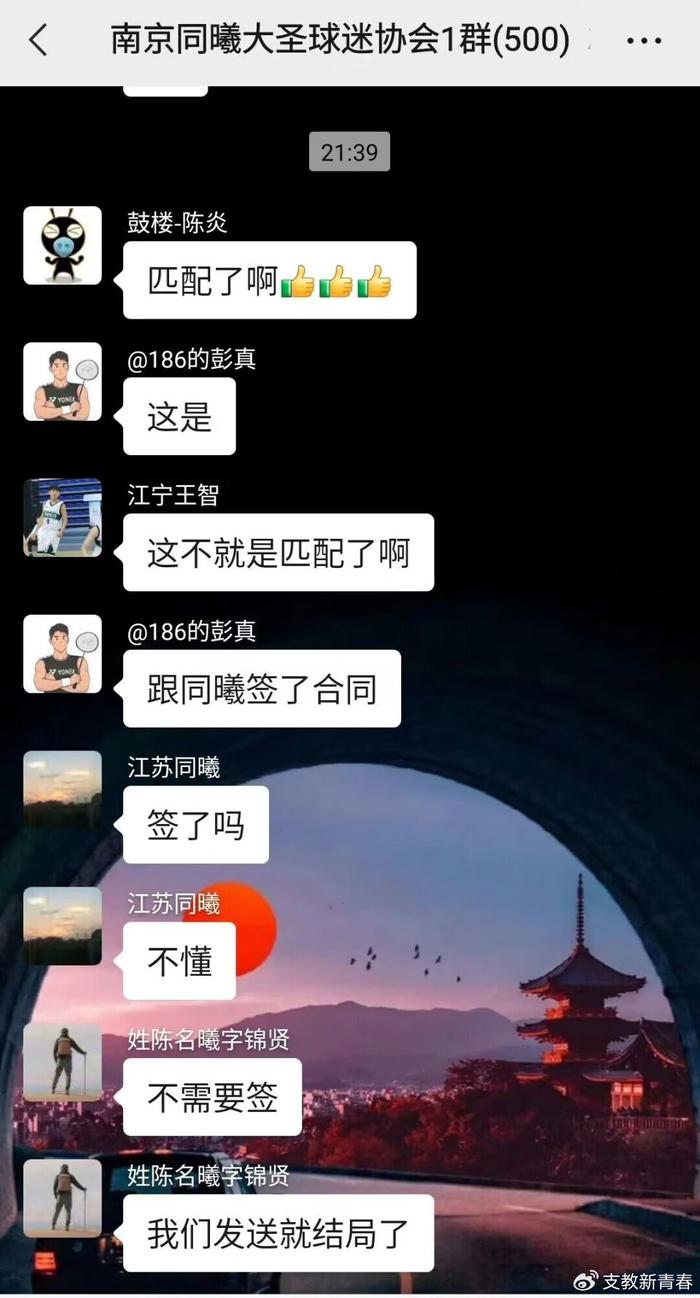Tap 江苏同曦's avatar beside 签了吗
The height and width of the screenshot is (1298, 700).
[x=62, y=790]
